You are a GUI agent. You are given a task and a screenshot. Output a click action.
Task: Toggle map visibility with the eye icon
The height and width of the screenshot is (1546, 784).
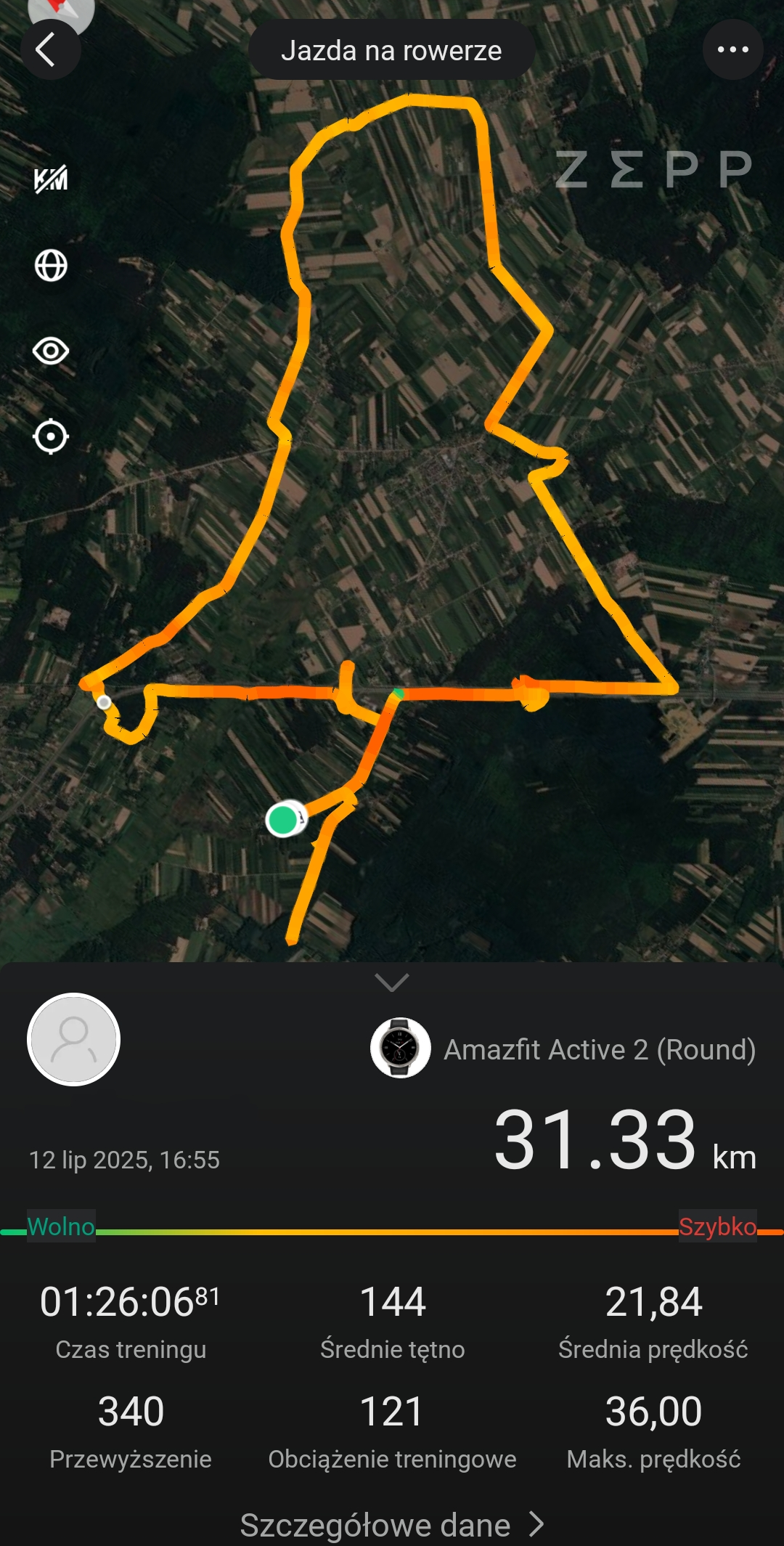point(51,351)
